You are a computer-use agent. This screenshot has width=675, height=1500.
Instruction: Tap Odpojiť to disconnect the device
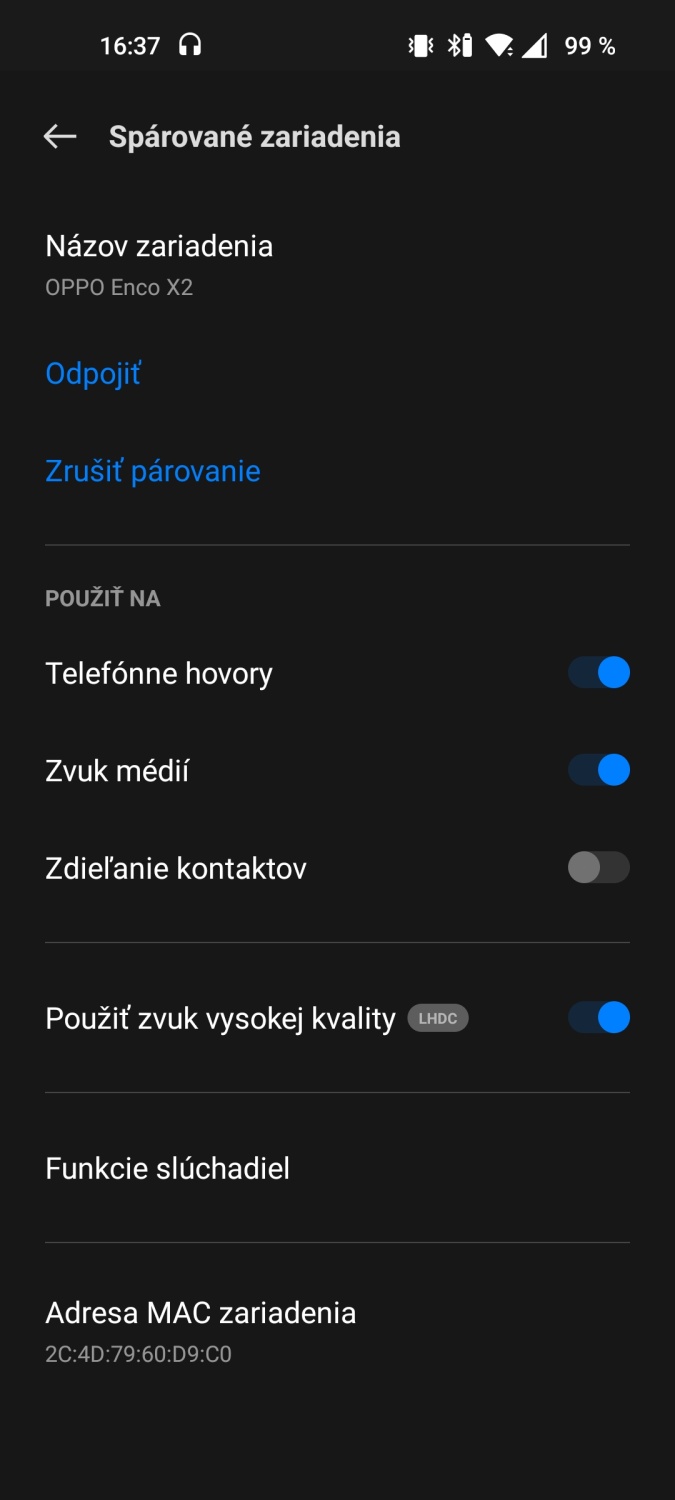pyautogui.click(x=93, y=374)
